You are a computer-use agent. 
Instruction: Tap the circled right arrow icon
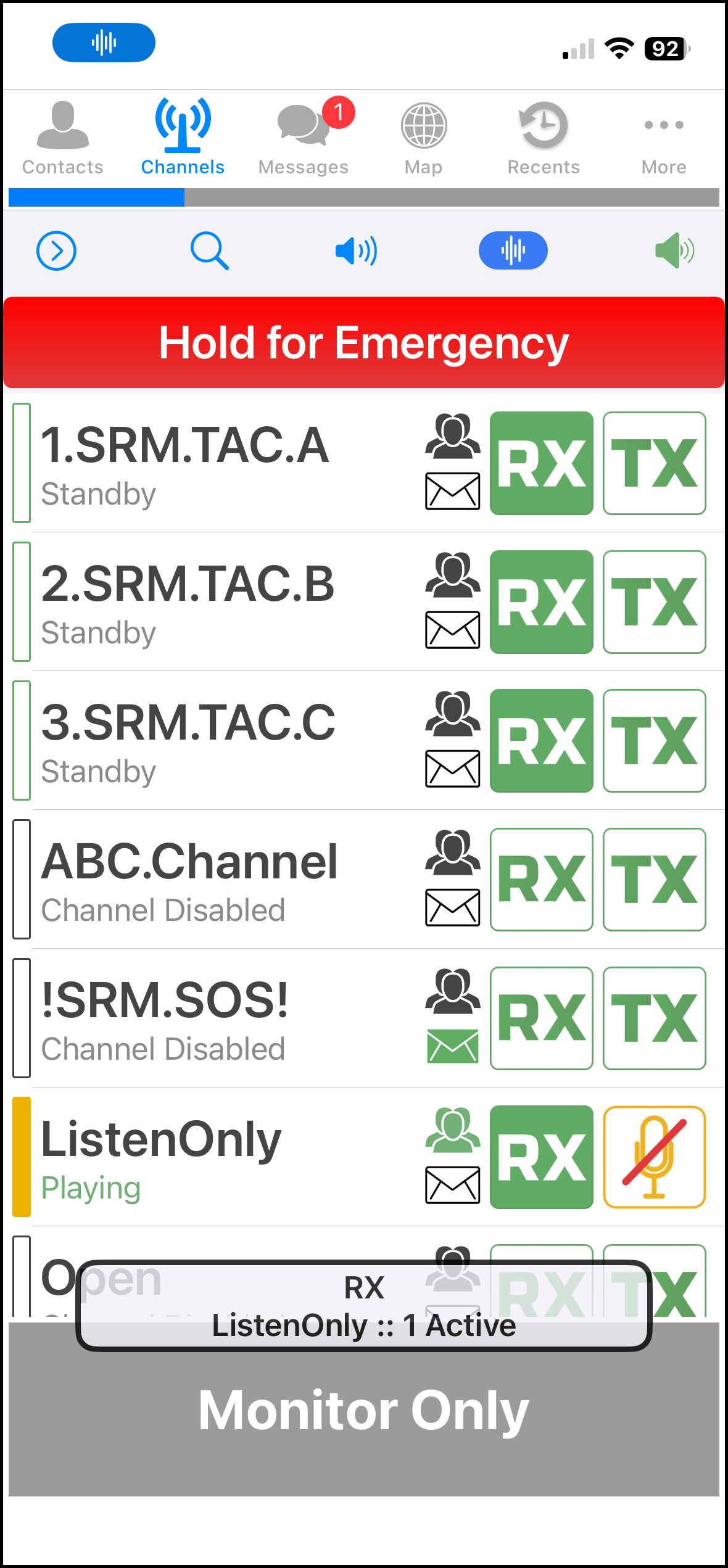click(56, 251)
